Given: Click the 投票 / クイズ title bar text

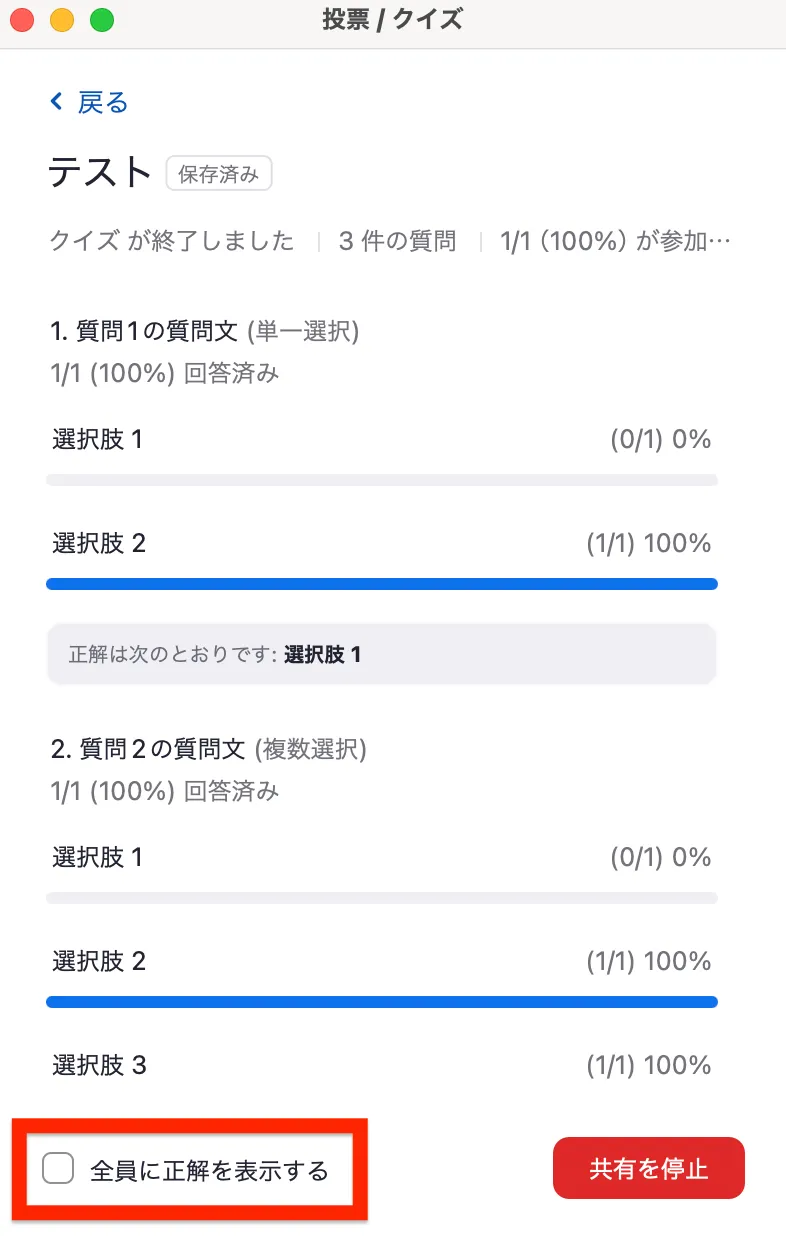Looking at the screenshot, I should point(393,19).
